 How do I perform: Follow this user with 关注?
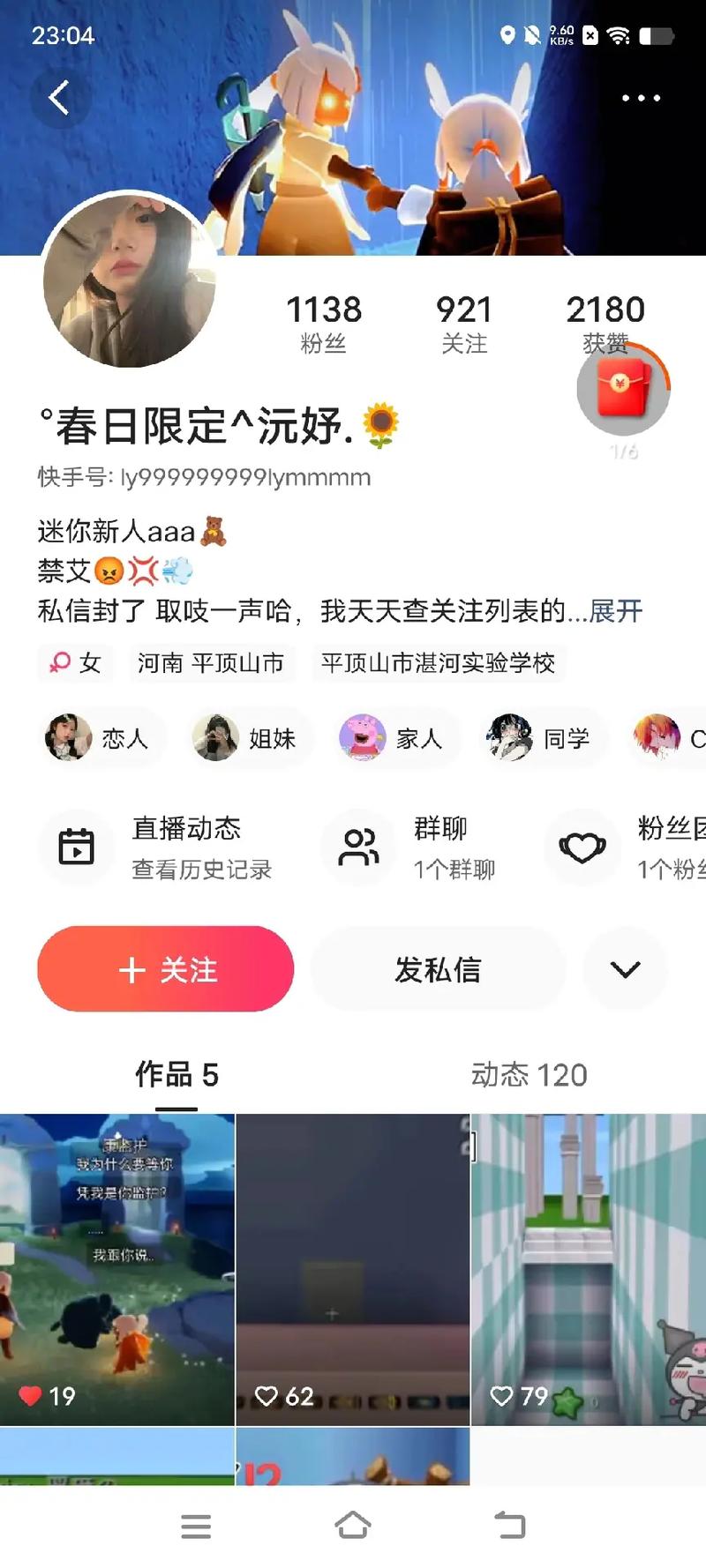pyautogui.click(x=166, y=969)
